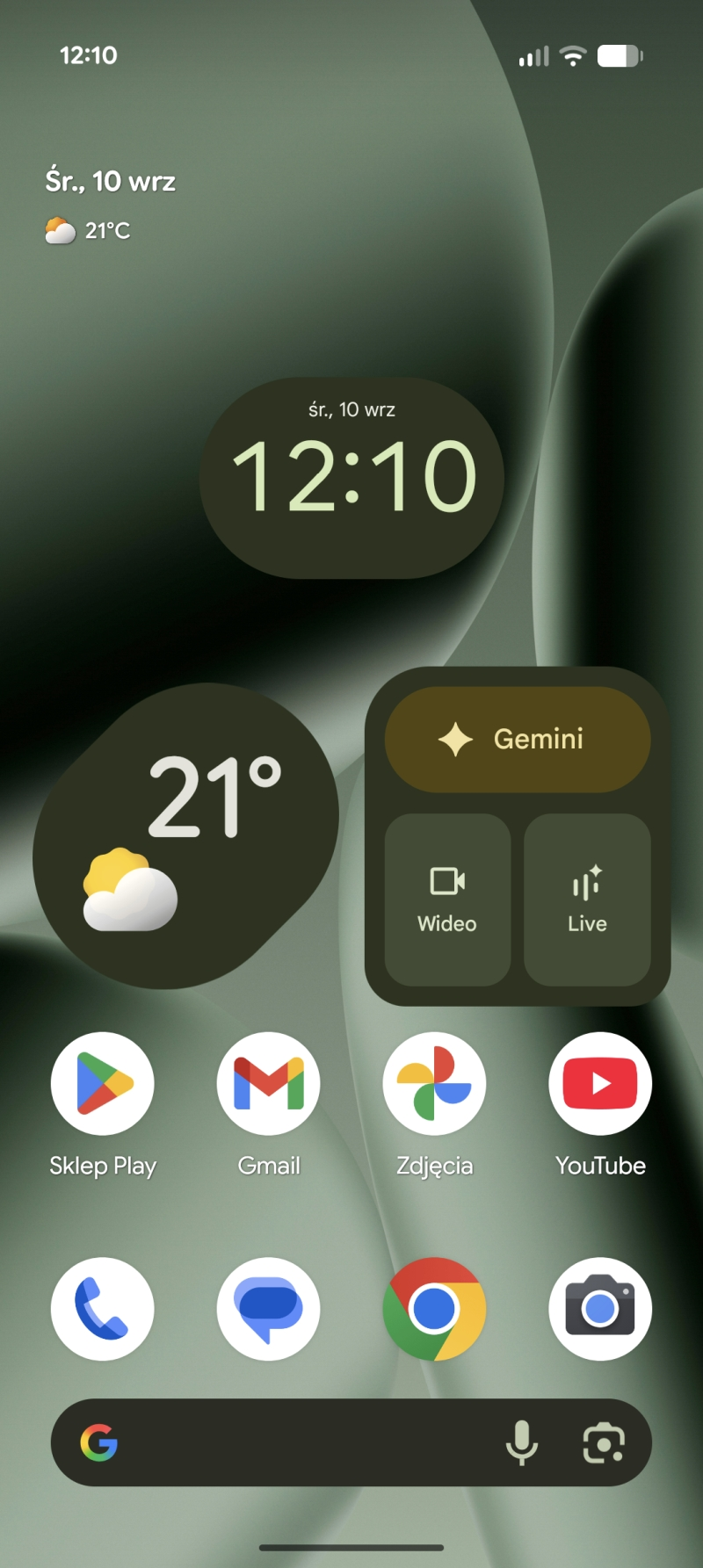Open YouTube

tap(600, 1084)
